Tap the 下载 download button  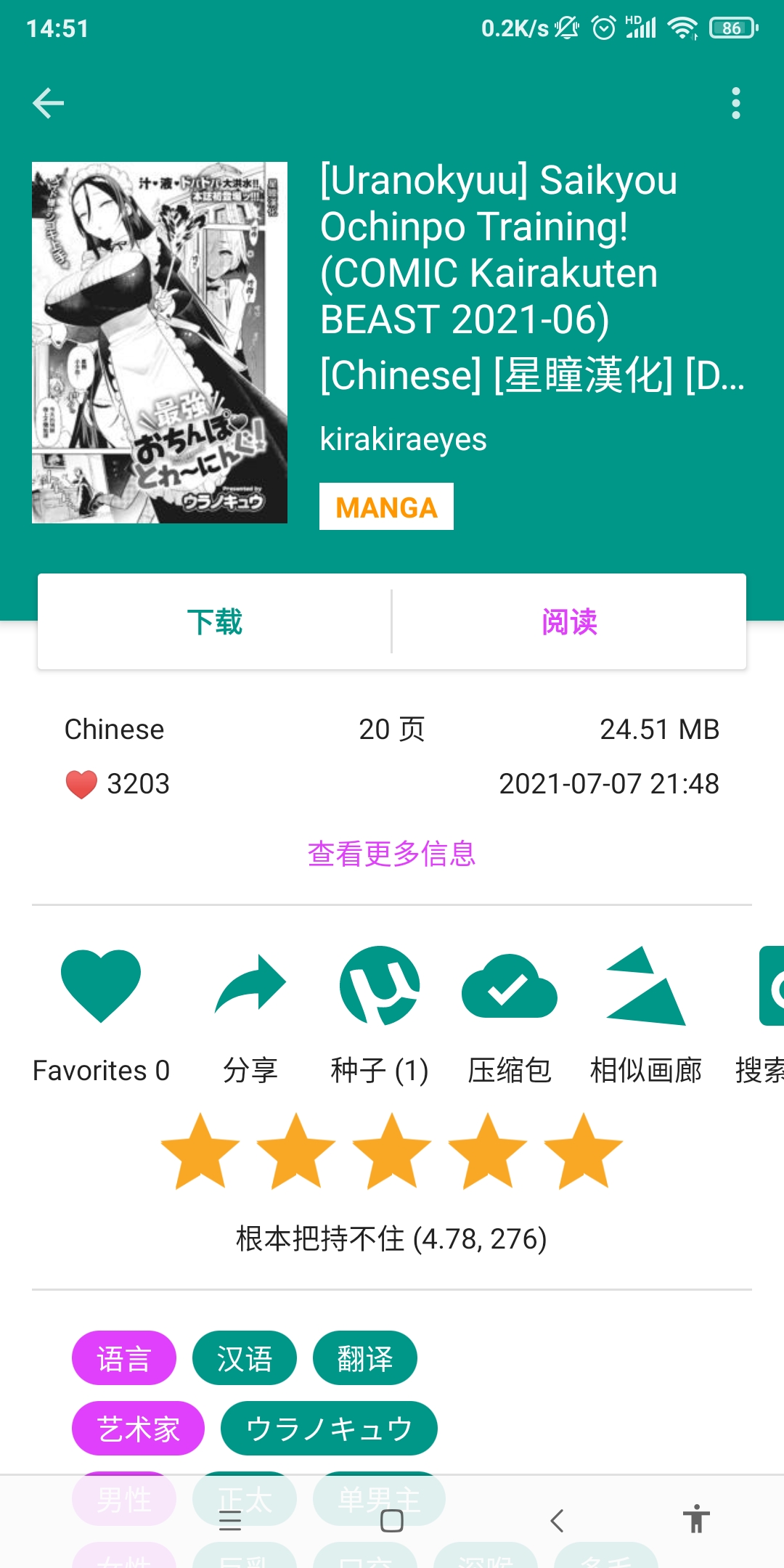tap(215, 622)
